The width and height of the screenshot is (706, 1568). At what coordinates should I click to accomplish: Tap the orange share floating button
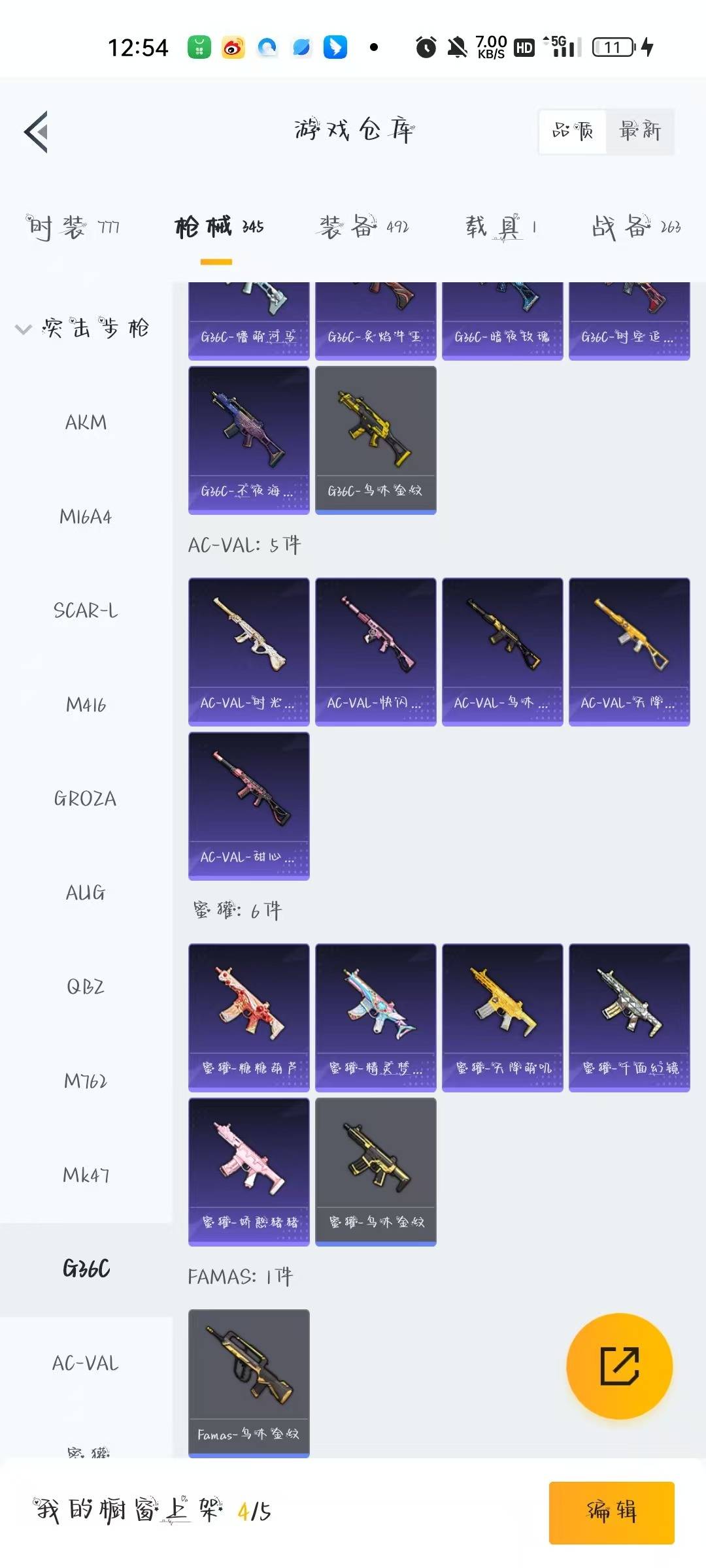click(620, 1366)
